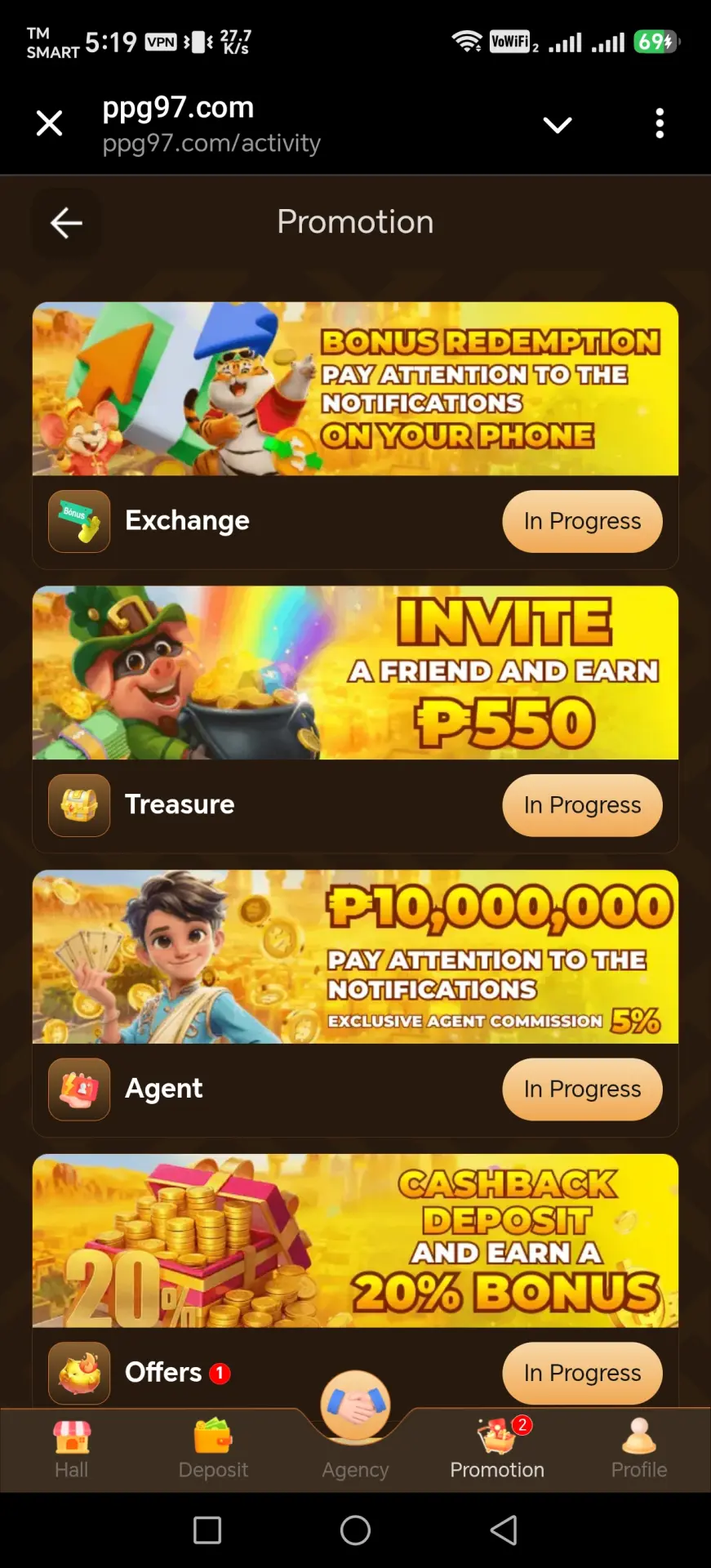The image size is (711, 1568).
Task: Expand the page info chevron
Action: click(x=558, y=125)
